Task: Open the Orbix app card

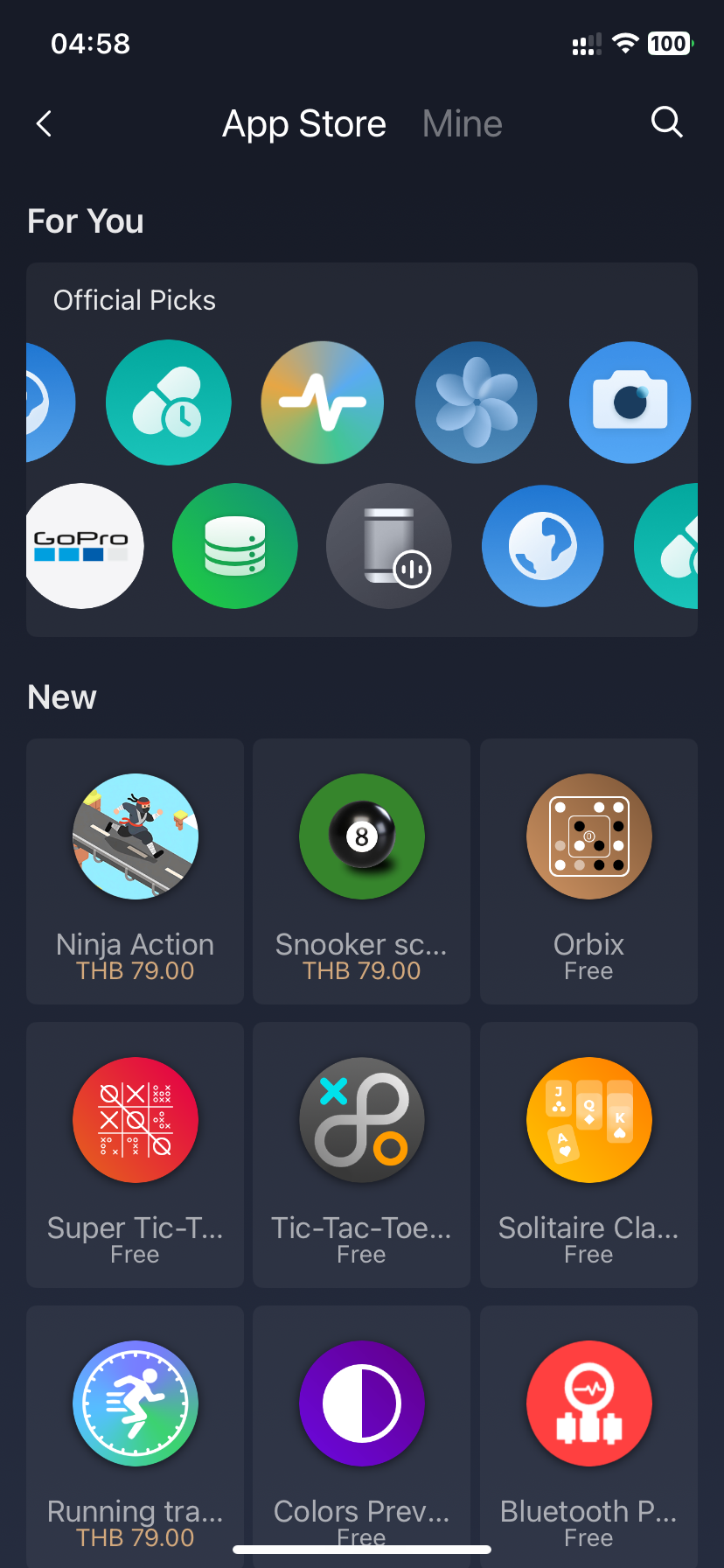Action: click(x=588, y=871)
